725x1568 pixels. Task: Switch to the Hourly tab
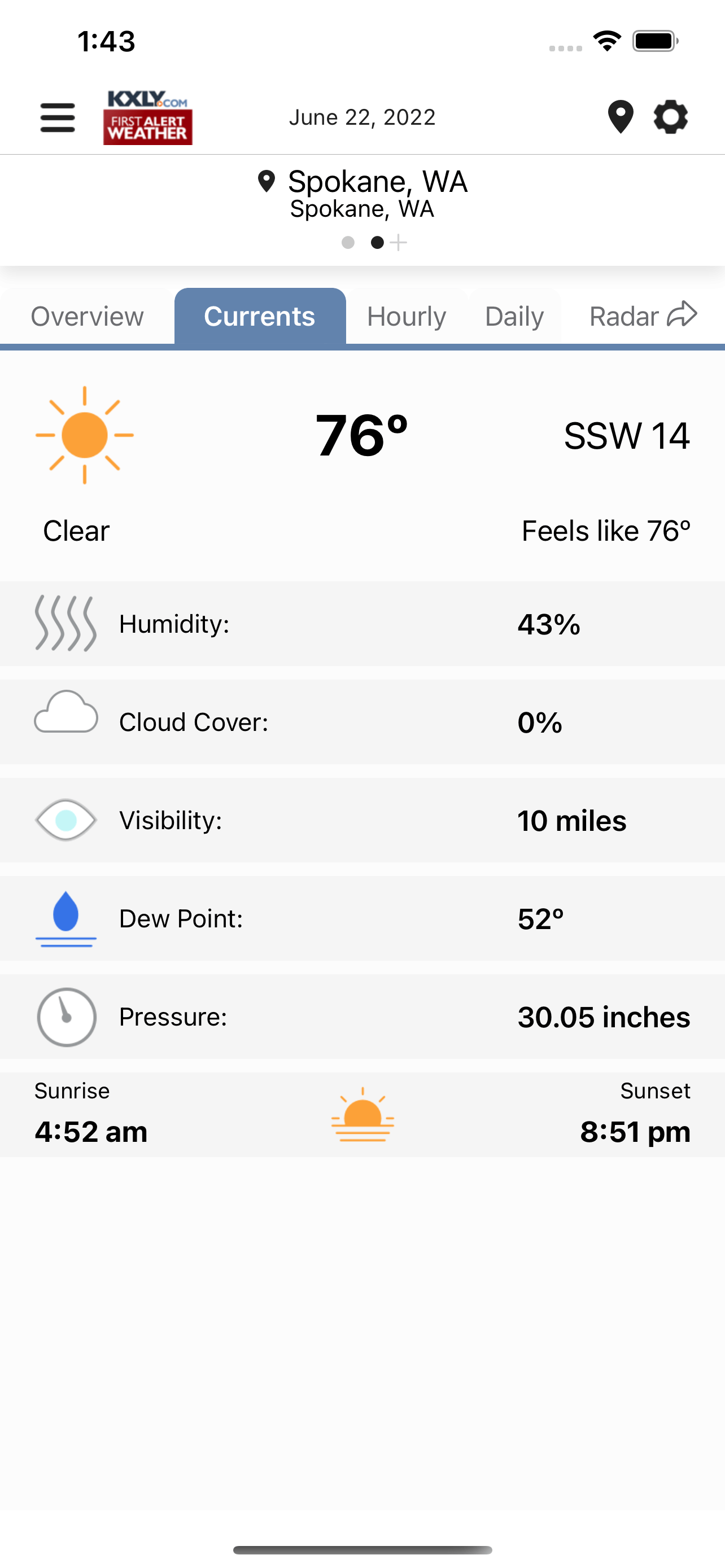click(x=405, y=316)
